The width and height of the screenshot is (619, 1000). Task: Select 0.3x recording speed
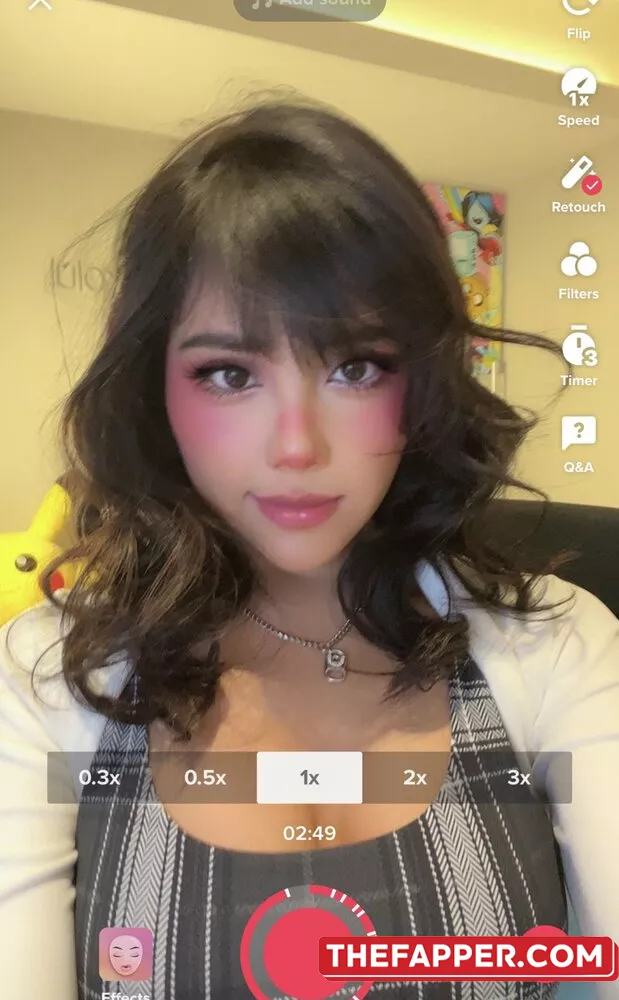click(x=99, y=778)
